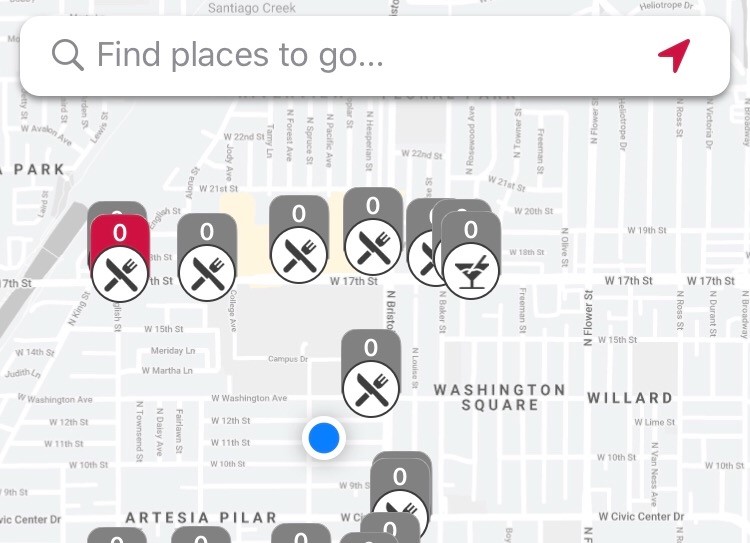Screen dimensions: 750x543
Task: Center map on my current location
Action: pos(674,56)
